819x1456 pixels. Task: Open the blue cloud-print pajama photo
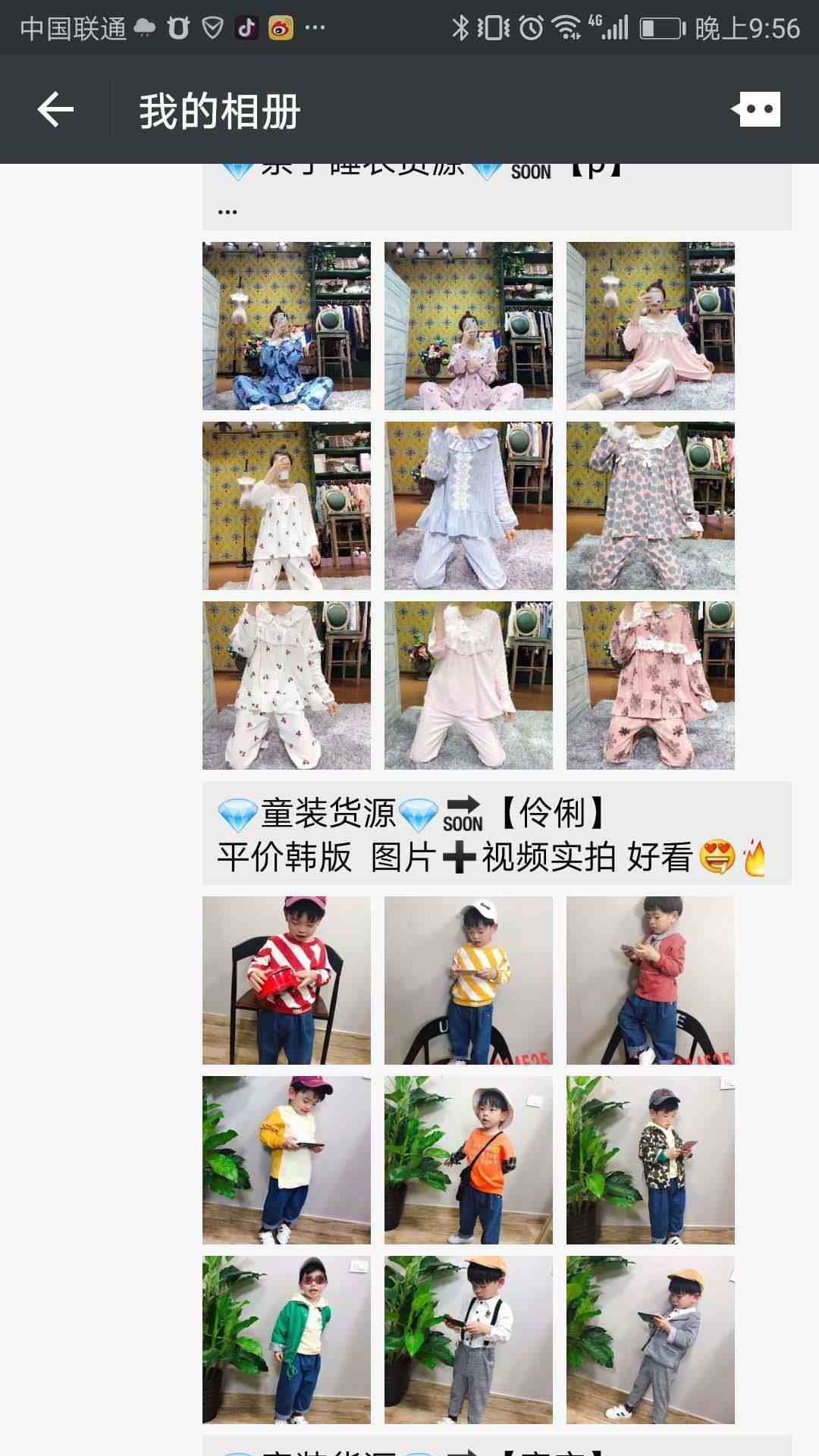(286, 326)
